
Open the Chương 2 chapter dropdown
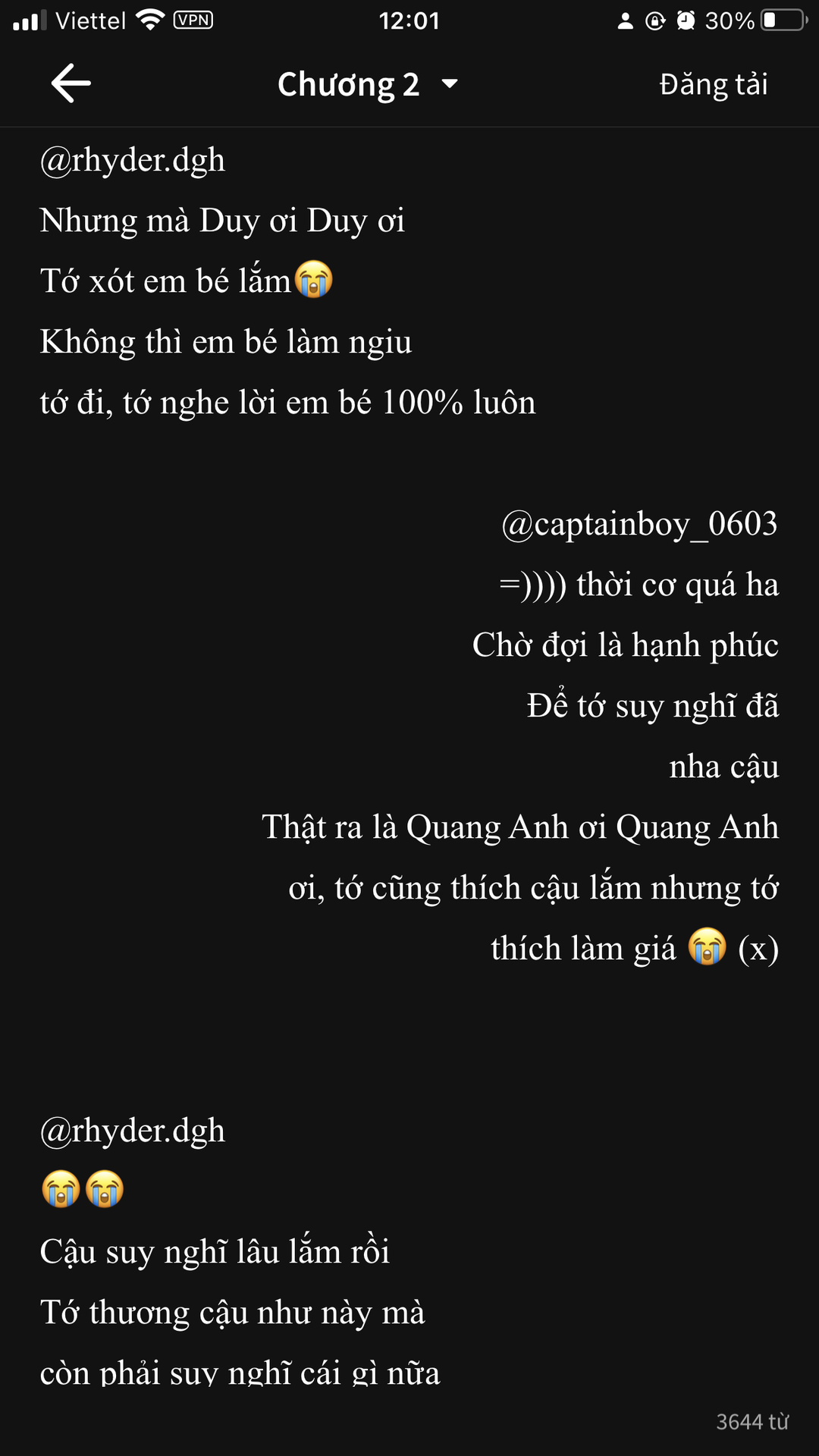pyautogui.click(x=368, y=84)
